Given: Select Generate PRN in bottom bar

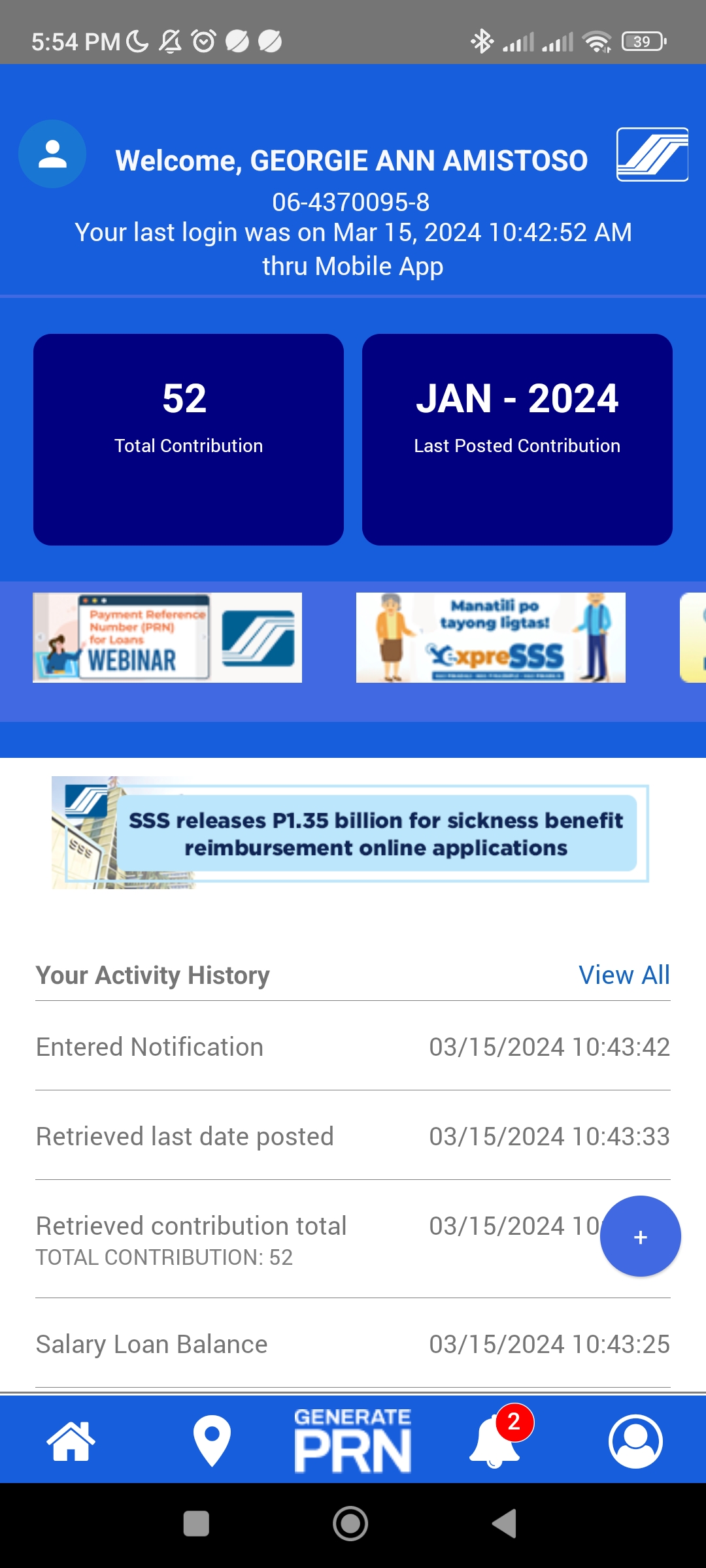Looking at the screenshot, I should tap(353, 1441).
